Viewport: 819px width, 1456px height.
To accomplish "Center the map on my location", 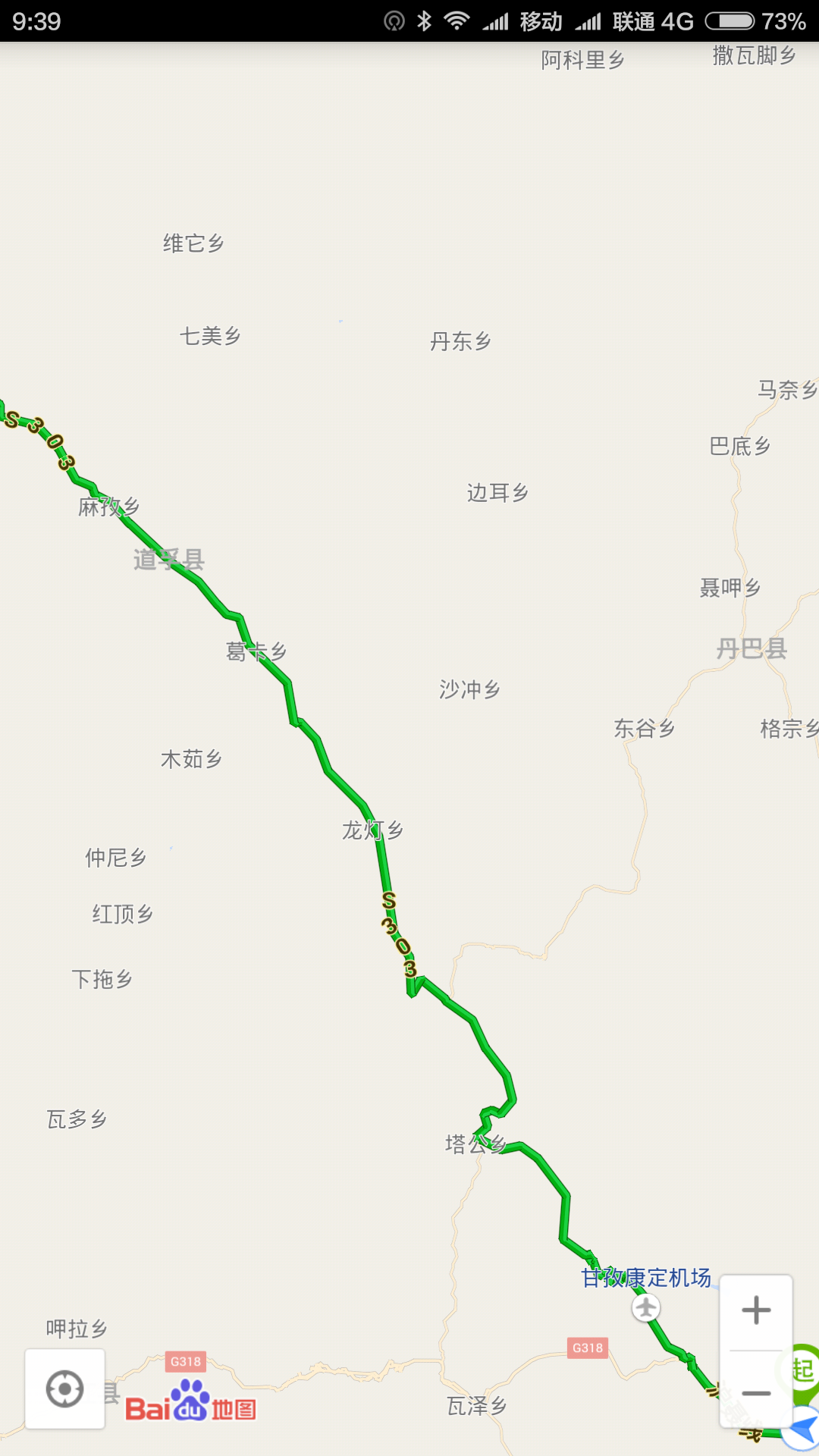I will (x=65, y=1389).
